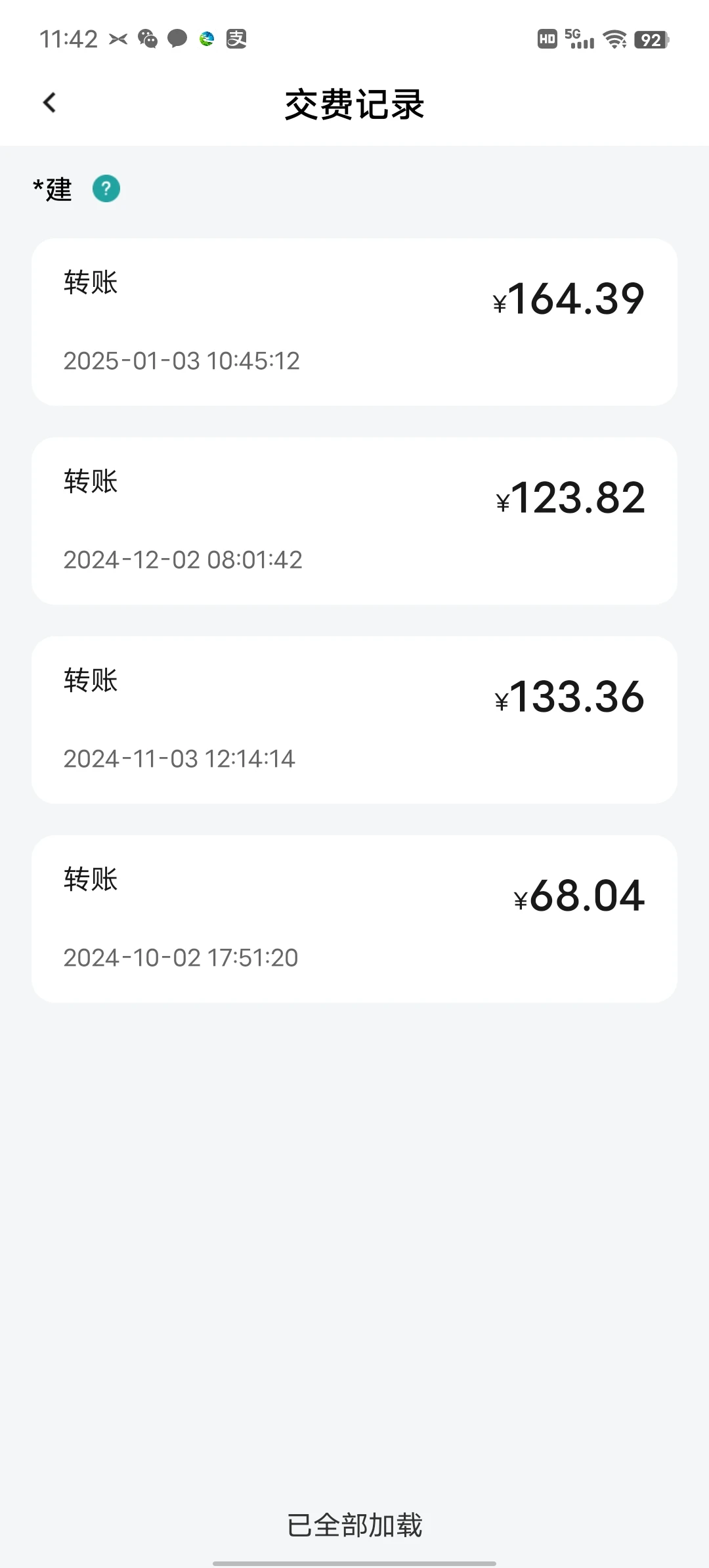View the ¥123.82 payment from 2024-12-02
Image resolution: width=709 pixels, height=1568 pixels.
[x=354, y=521]
